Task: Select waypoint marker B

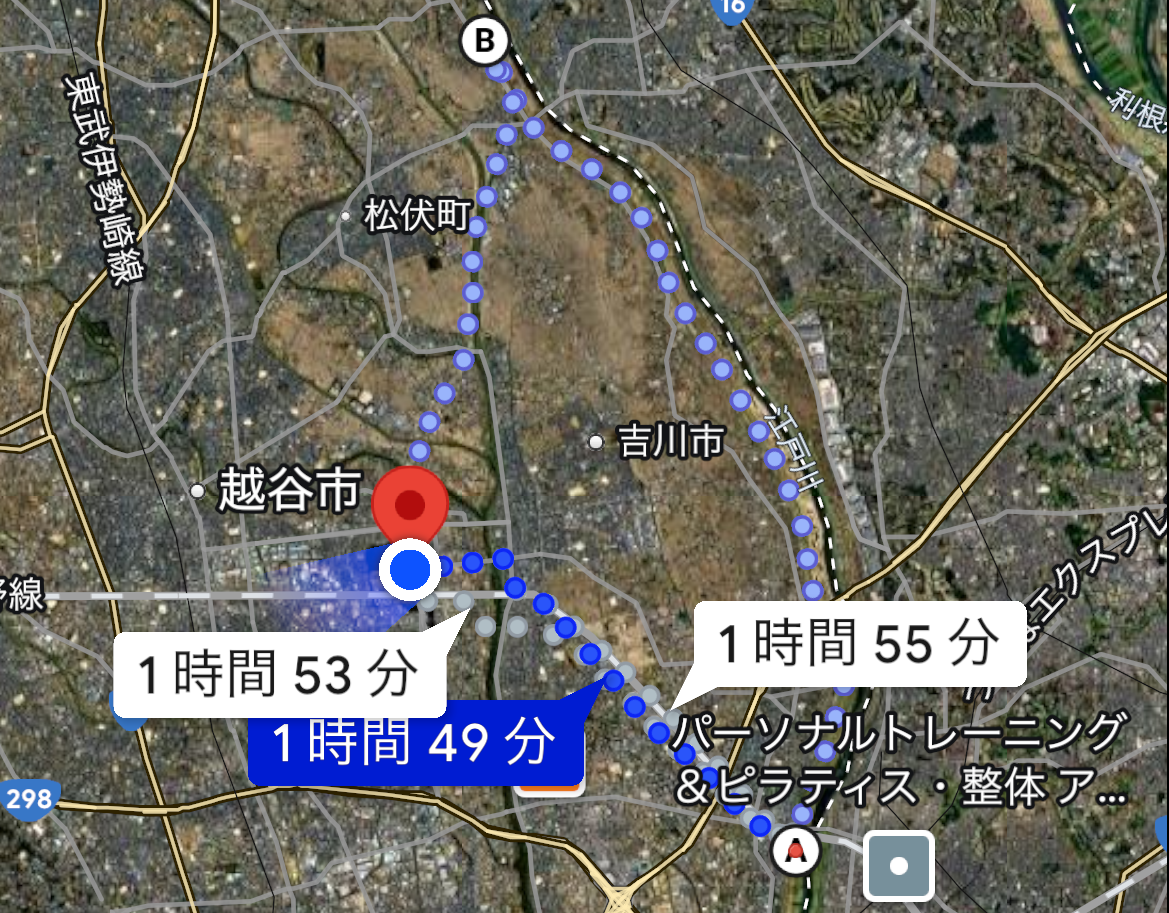Action: coord(485,41)
